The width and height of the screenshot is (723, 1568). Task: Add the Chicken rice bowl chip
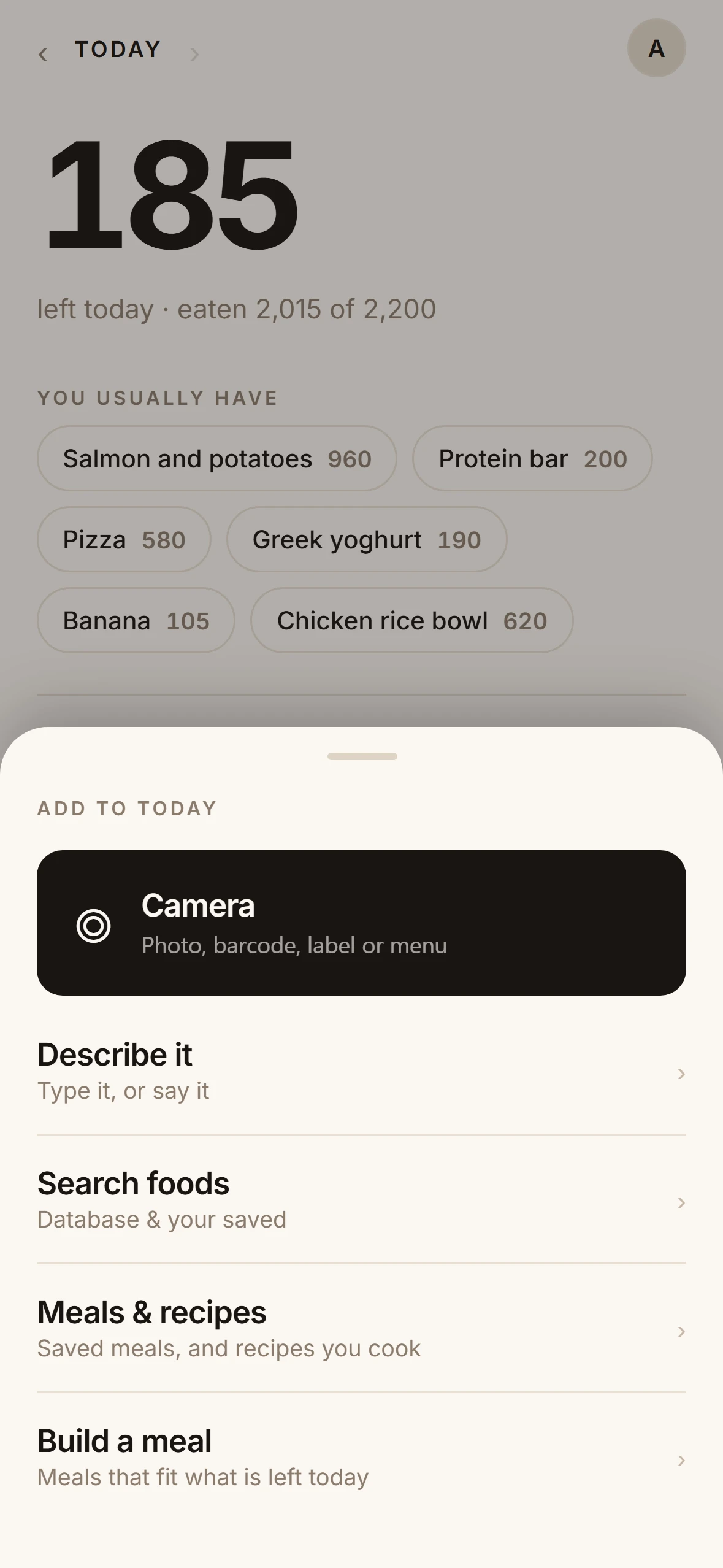click(x=412, y=620)
